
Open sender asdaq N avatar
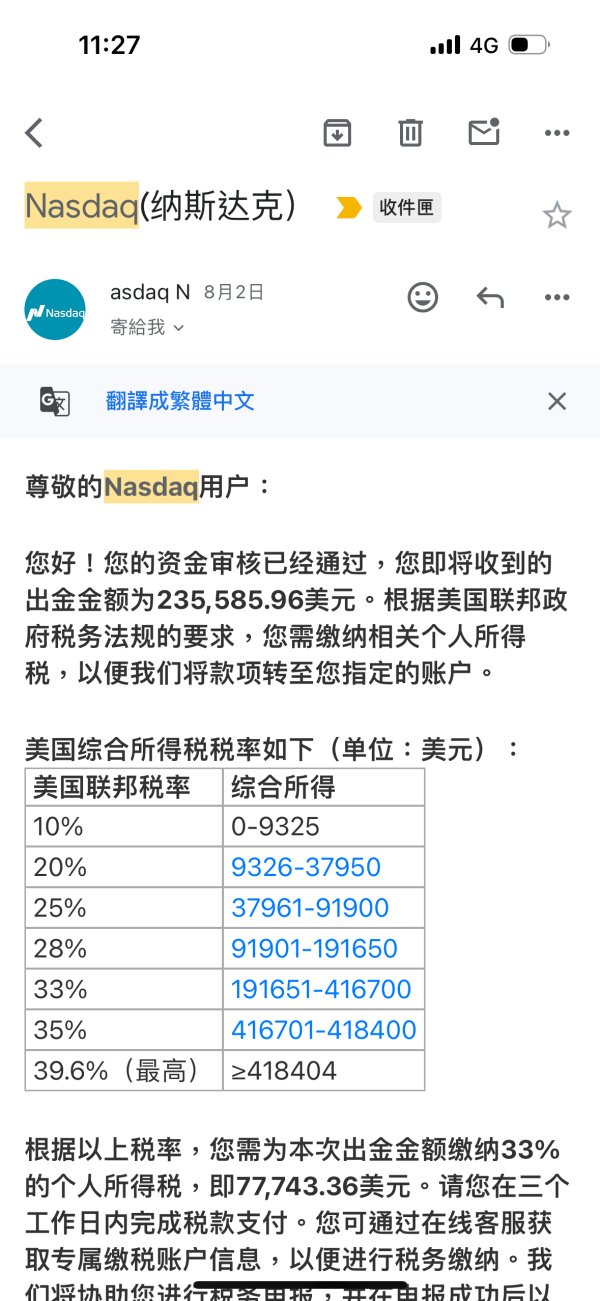click(55, 309)
